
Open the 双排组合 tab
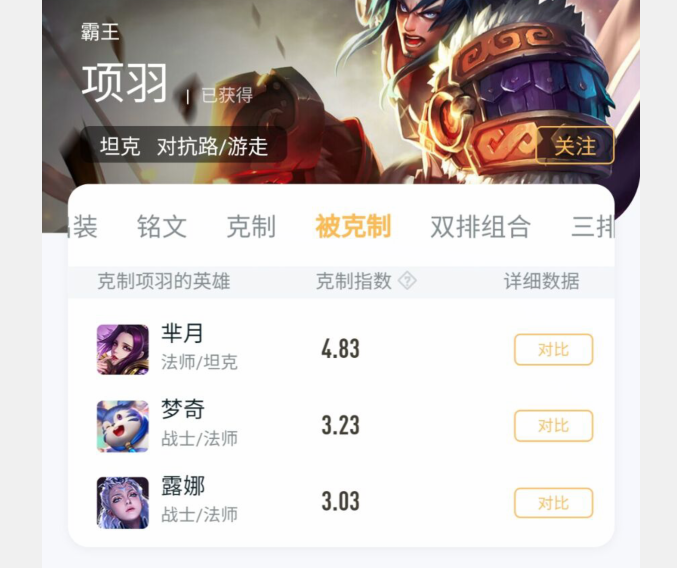click(x=480, y=226)
